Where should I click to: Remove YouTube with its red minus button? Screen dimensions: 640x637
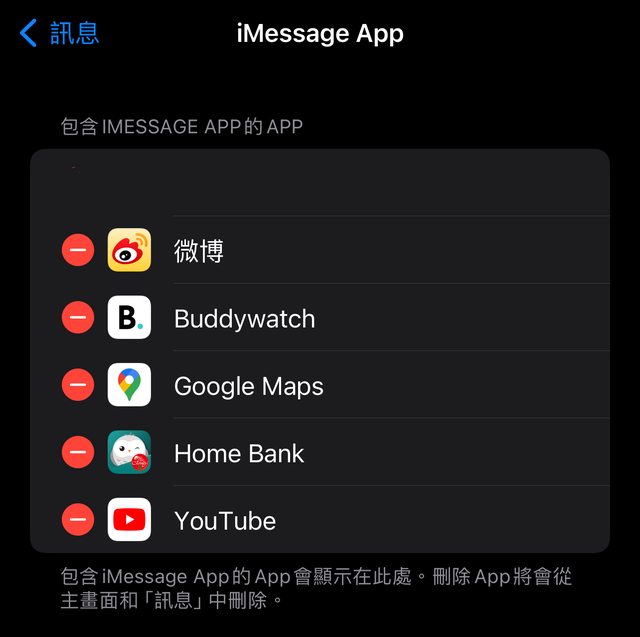pyautogui.click(x=78, y=520)
